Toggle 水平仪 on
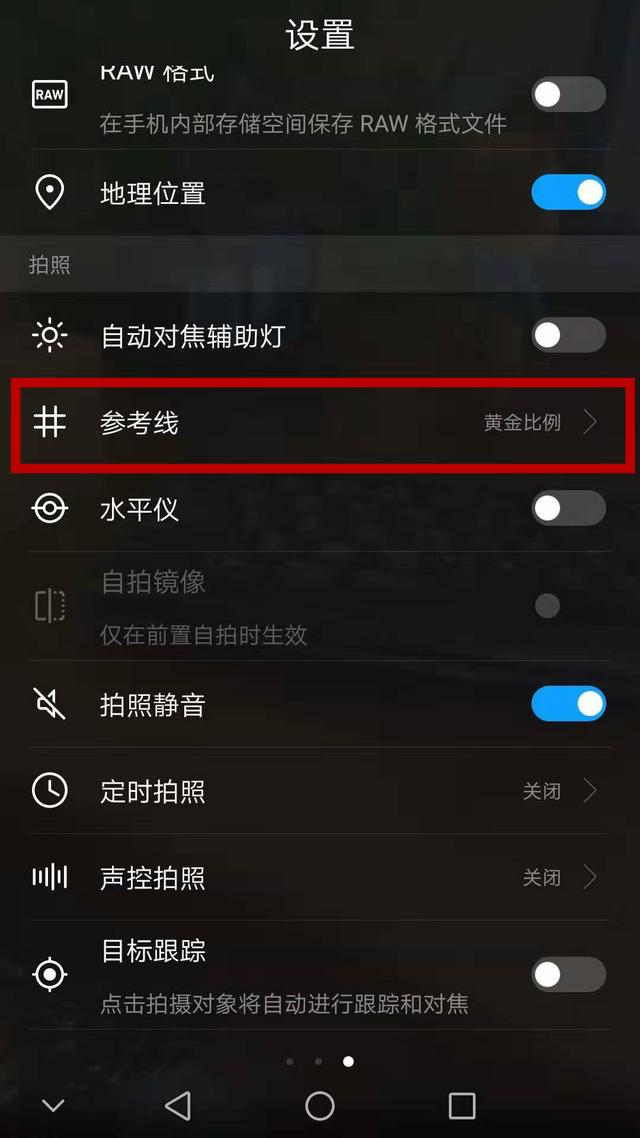 coord(567,508)
